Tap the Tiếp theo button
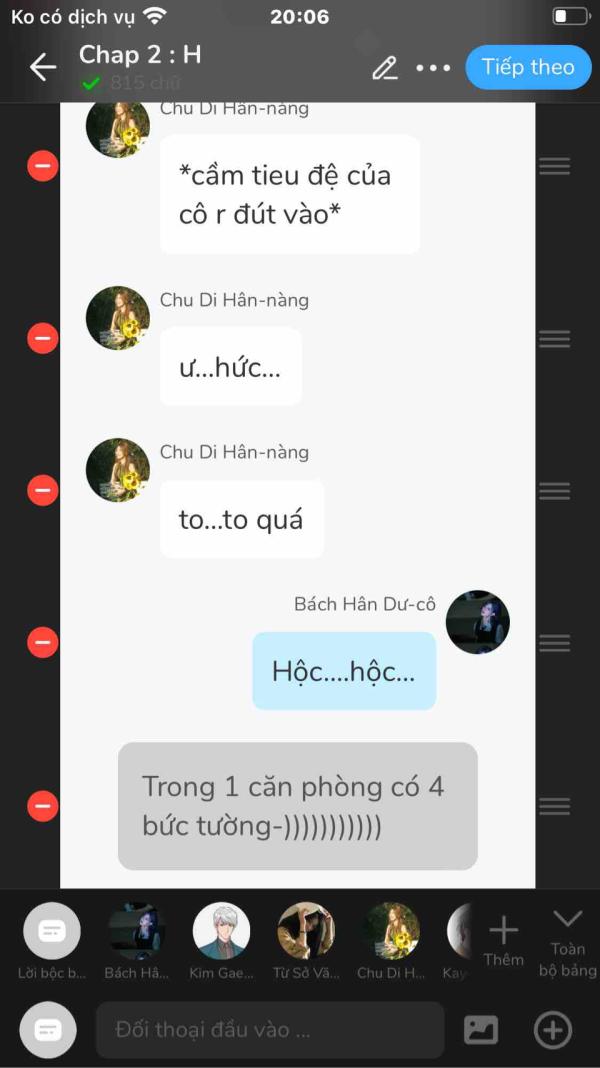 (x=528, y=67)
